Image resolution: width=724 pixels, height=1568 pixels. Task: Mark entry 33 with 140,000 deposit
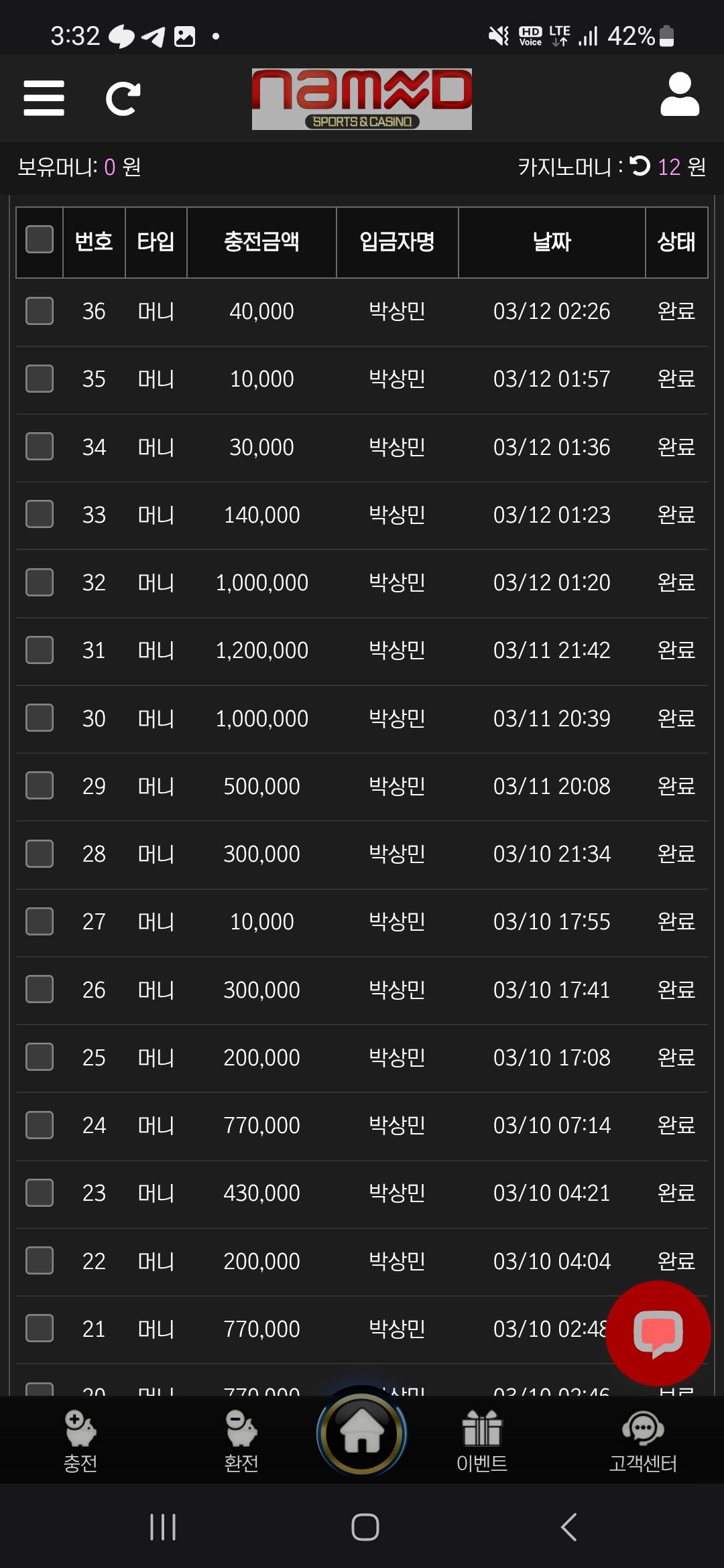pyautogui.click(x=40, y=514)
